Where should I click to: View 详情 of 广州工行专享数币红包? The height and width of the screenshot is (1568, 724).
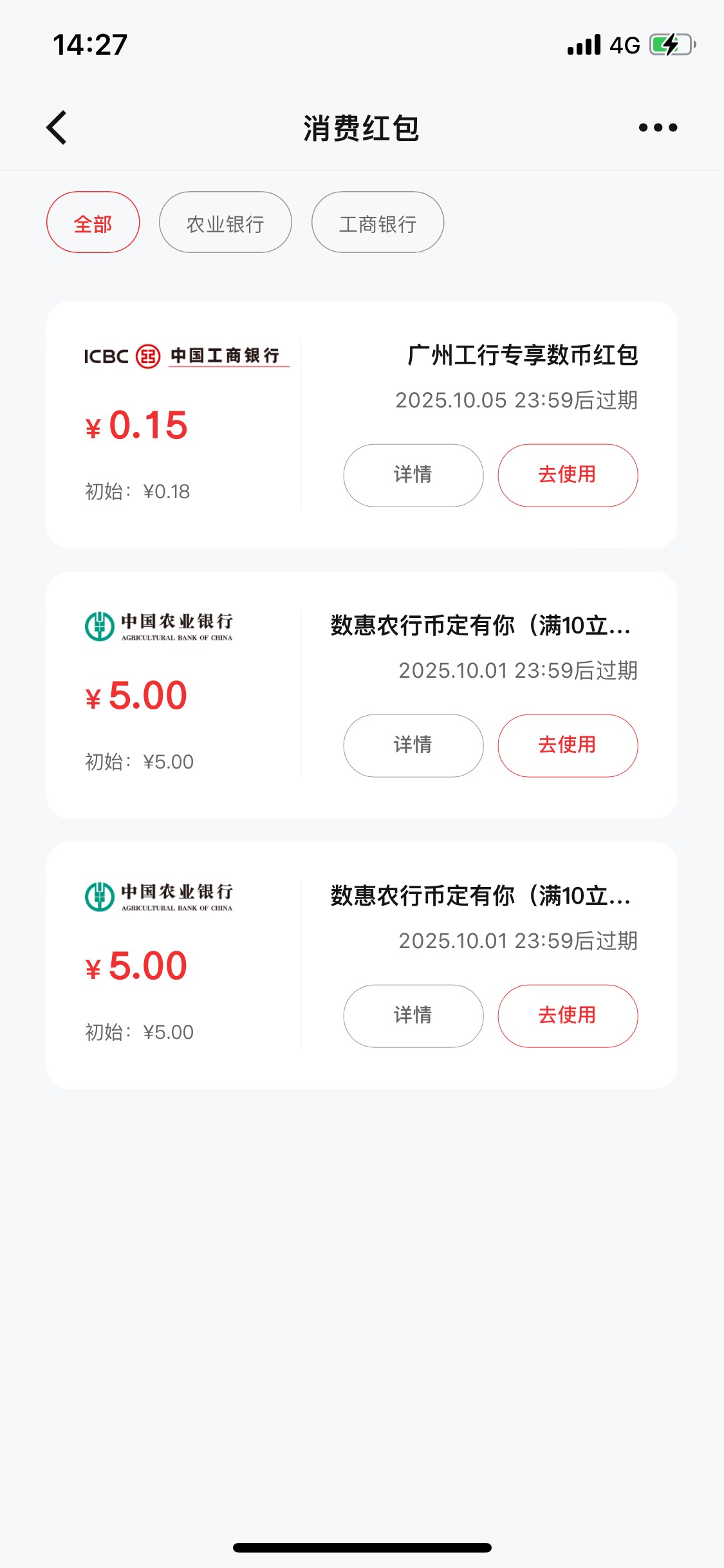click(x=413, y=475)
